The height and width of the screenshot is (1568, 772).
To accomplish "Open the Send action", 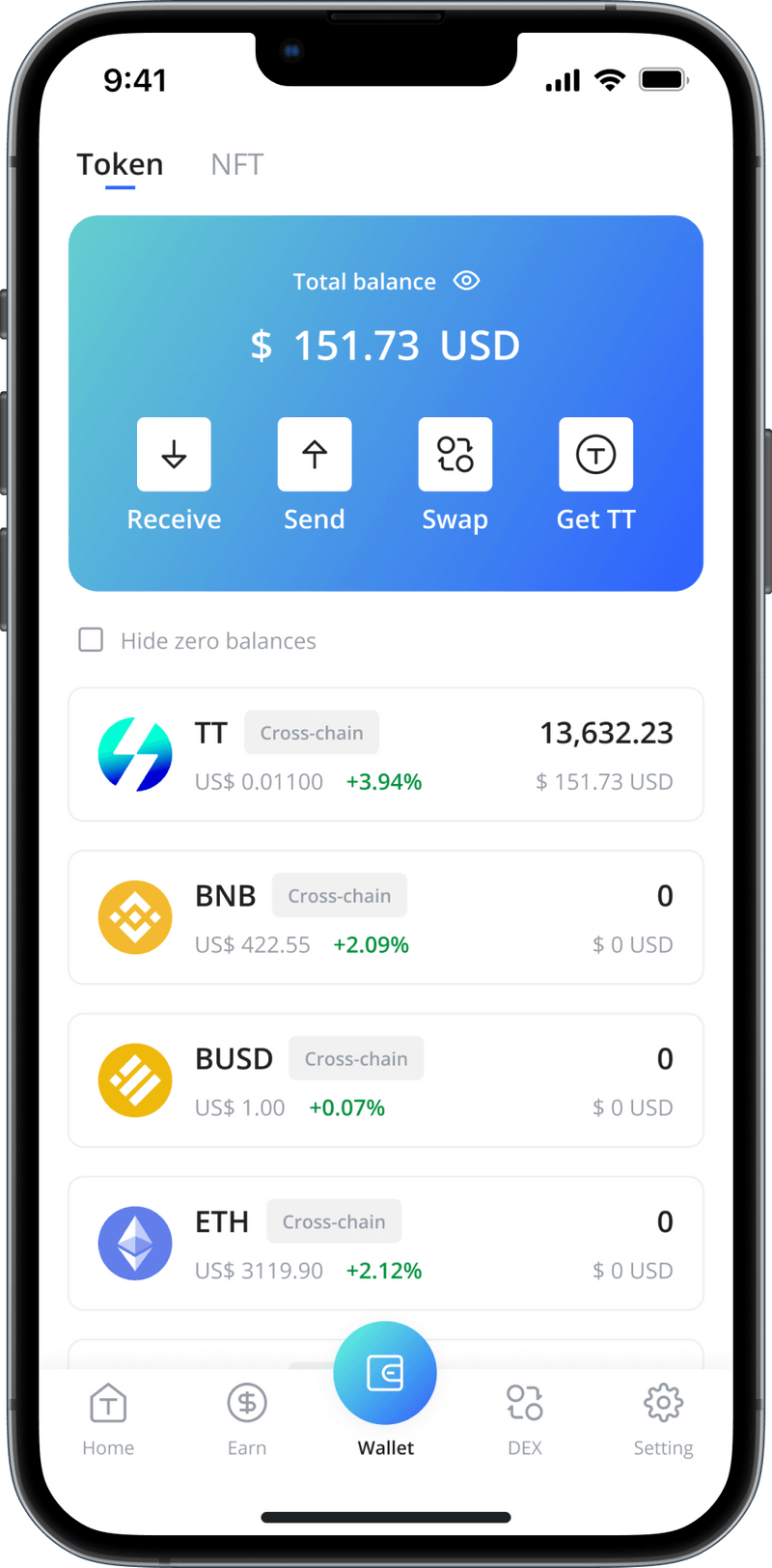I will [x=315, y=455].
